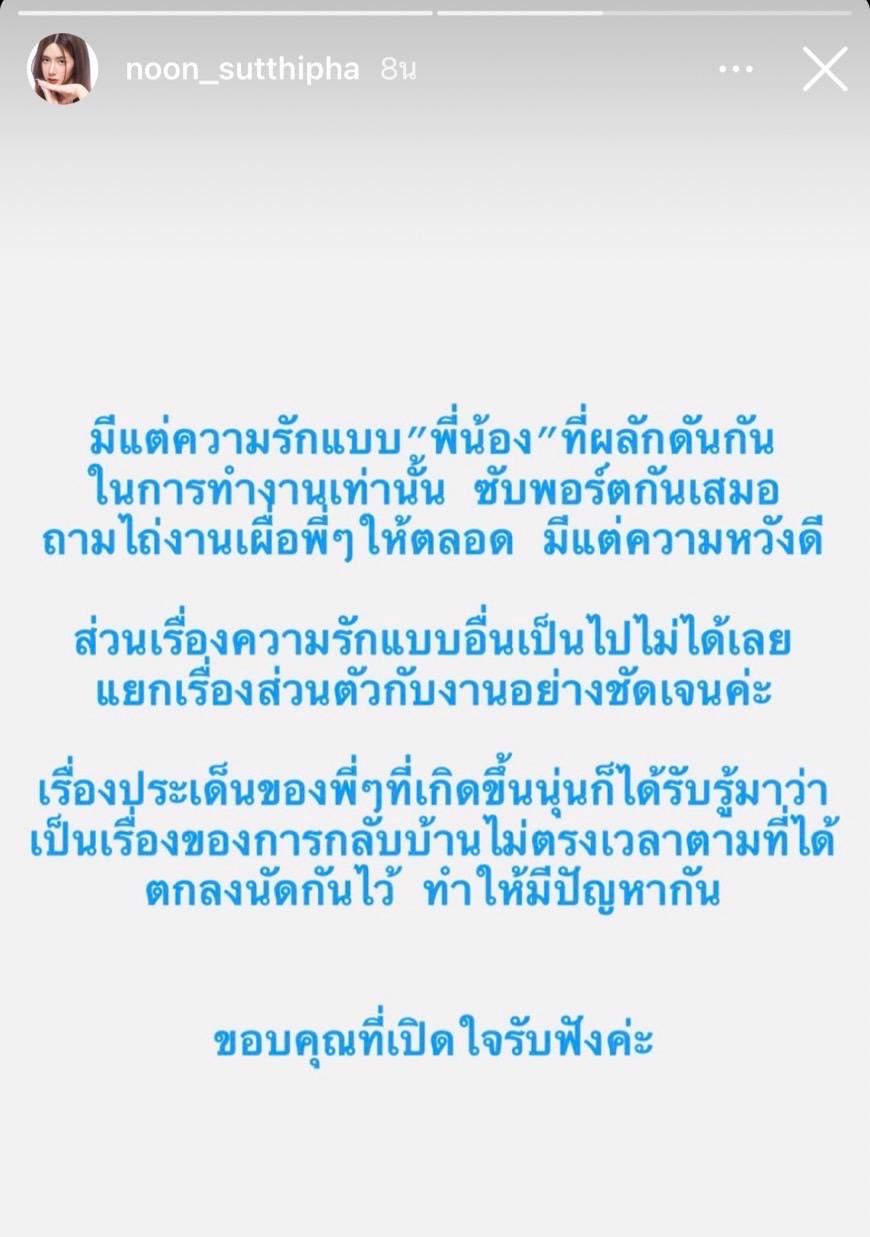The height and width of the screenshot is (1237, 870).
Task: Tap the noon_sutthipha username
Action: pos(242,69)
